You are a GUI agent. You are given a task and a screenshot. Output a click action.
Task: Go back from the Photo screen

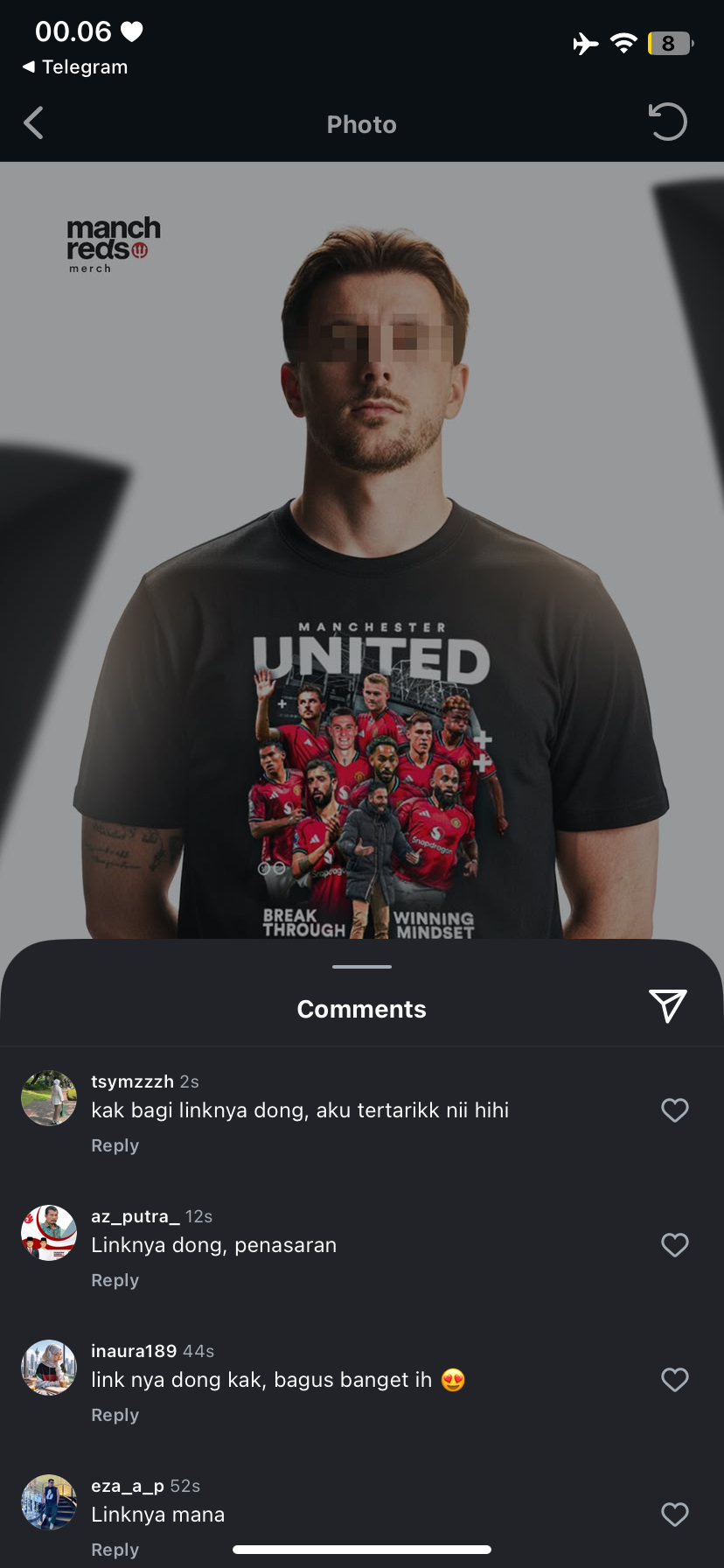[34, 123]
